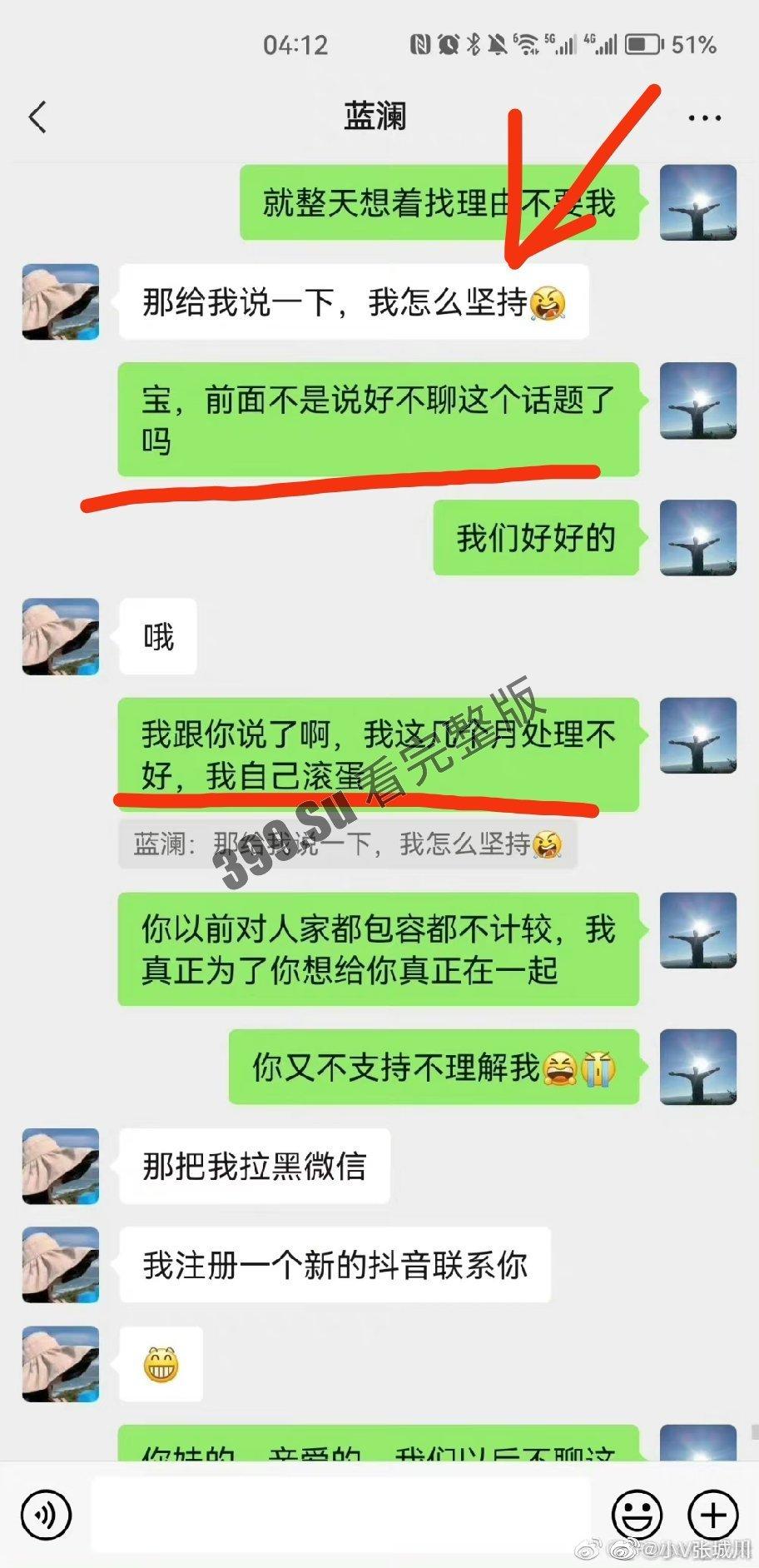This screenshot has height=1568, width=759.
Task: Open the emoji sticker panel
Action: [x=637, y=1515]
